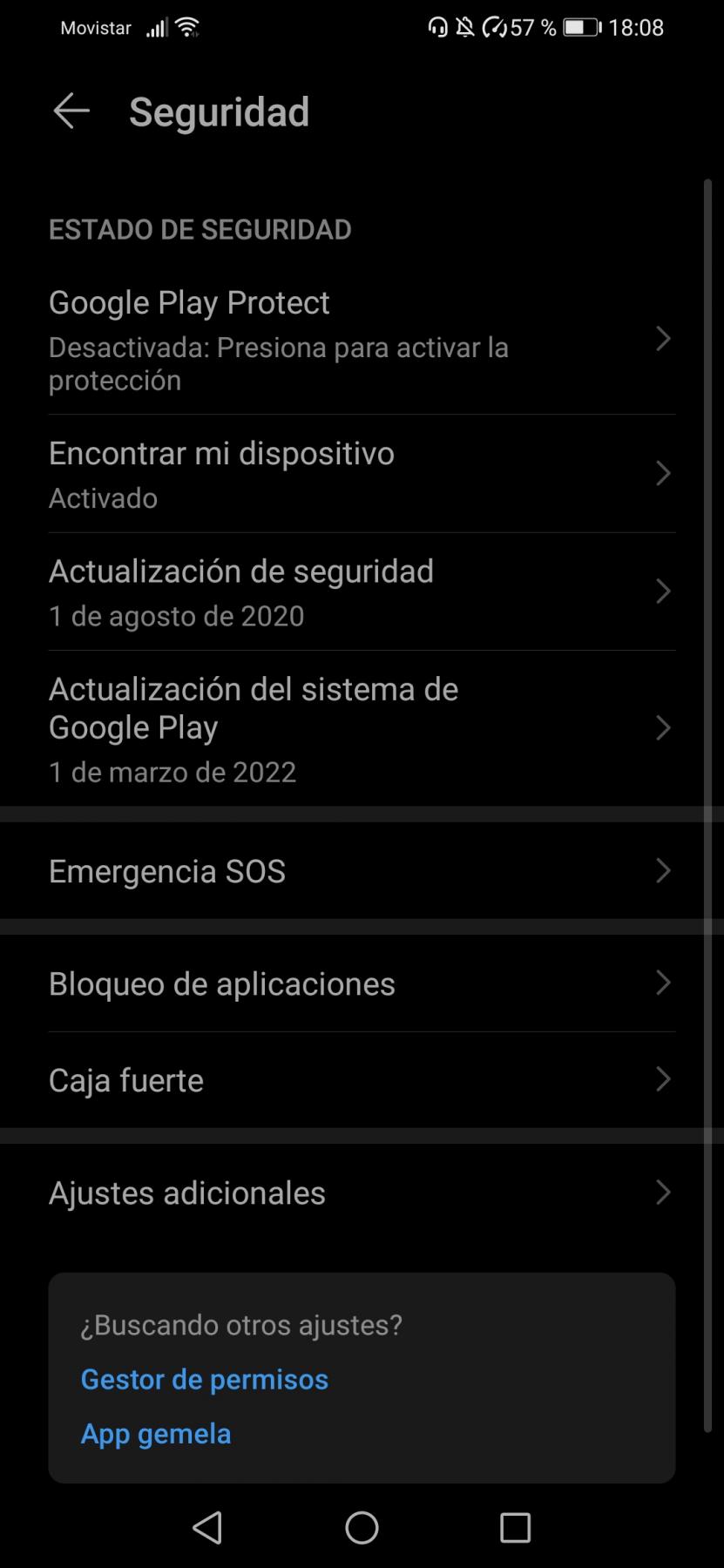Open Ajustes adicionales
Image resolution: width=724 pixels, height=1568 pixels.
362,1193
